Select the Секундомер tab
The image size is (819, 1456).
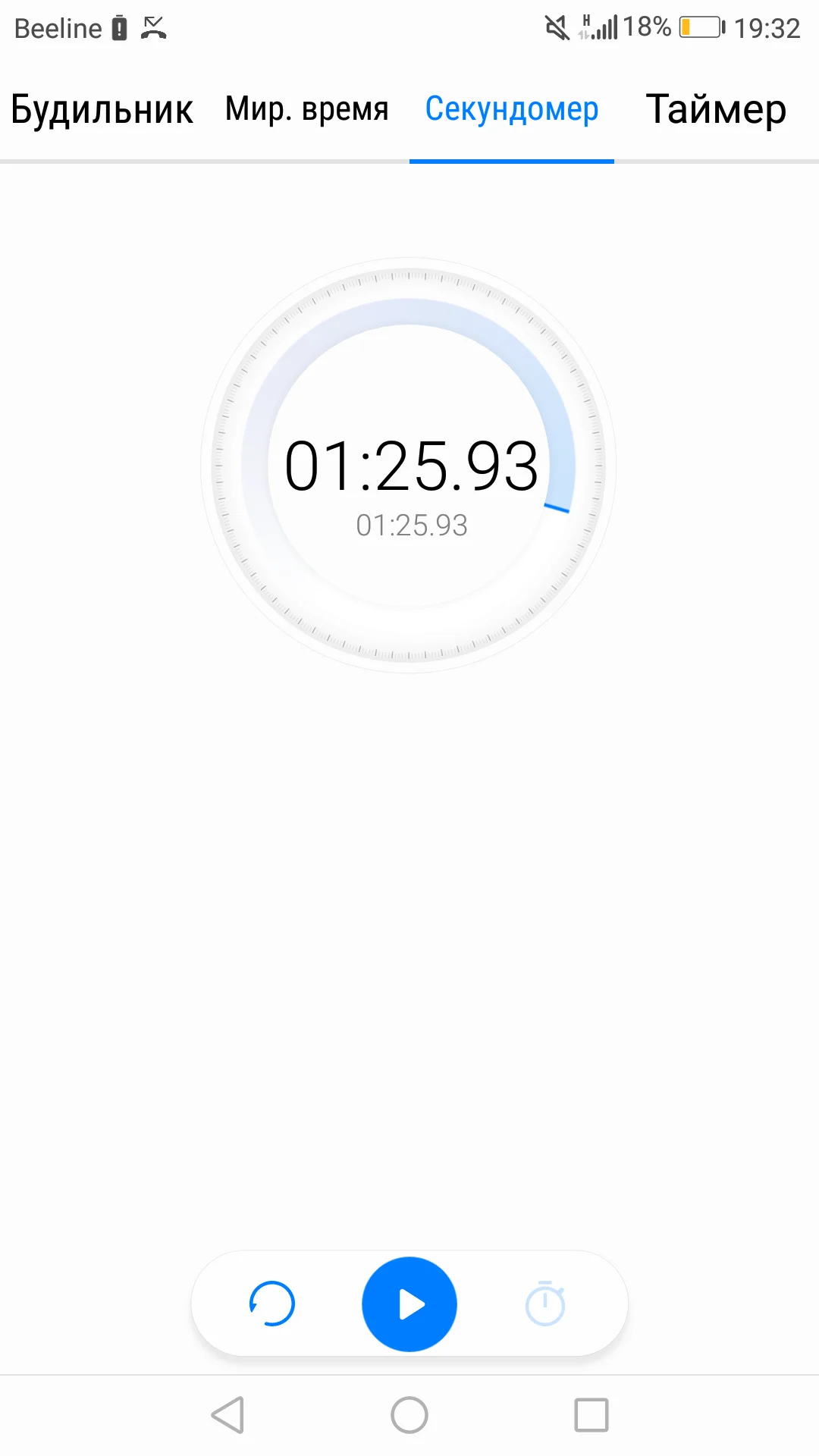point(512,108)
